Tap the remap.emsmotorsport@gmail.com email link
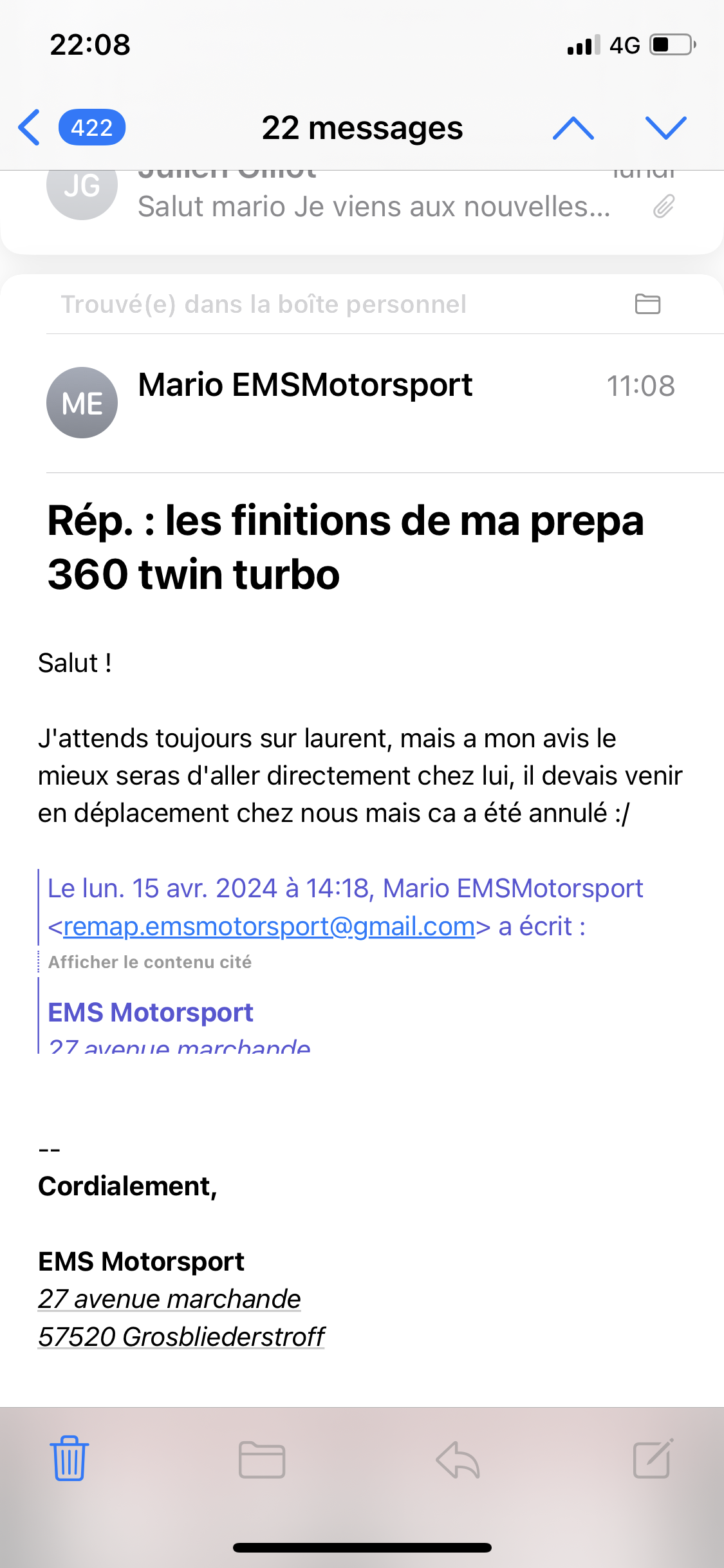Viewport: 724px width, 1568px height. click(269, 926)
